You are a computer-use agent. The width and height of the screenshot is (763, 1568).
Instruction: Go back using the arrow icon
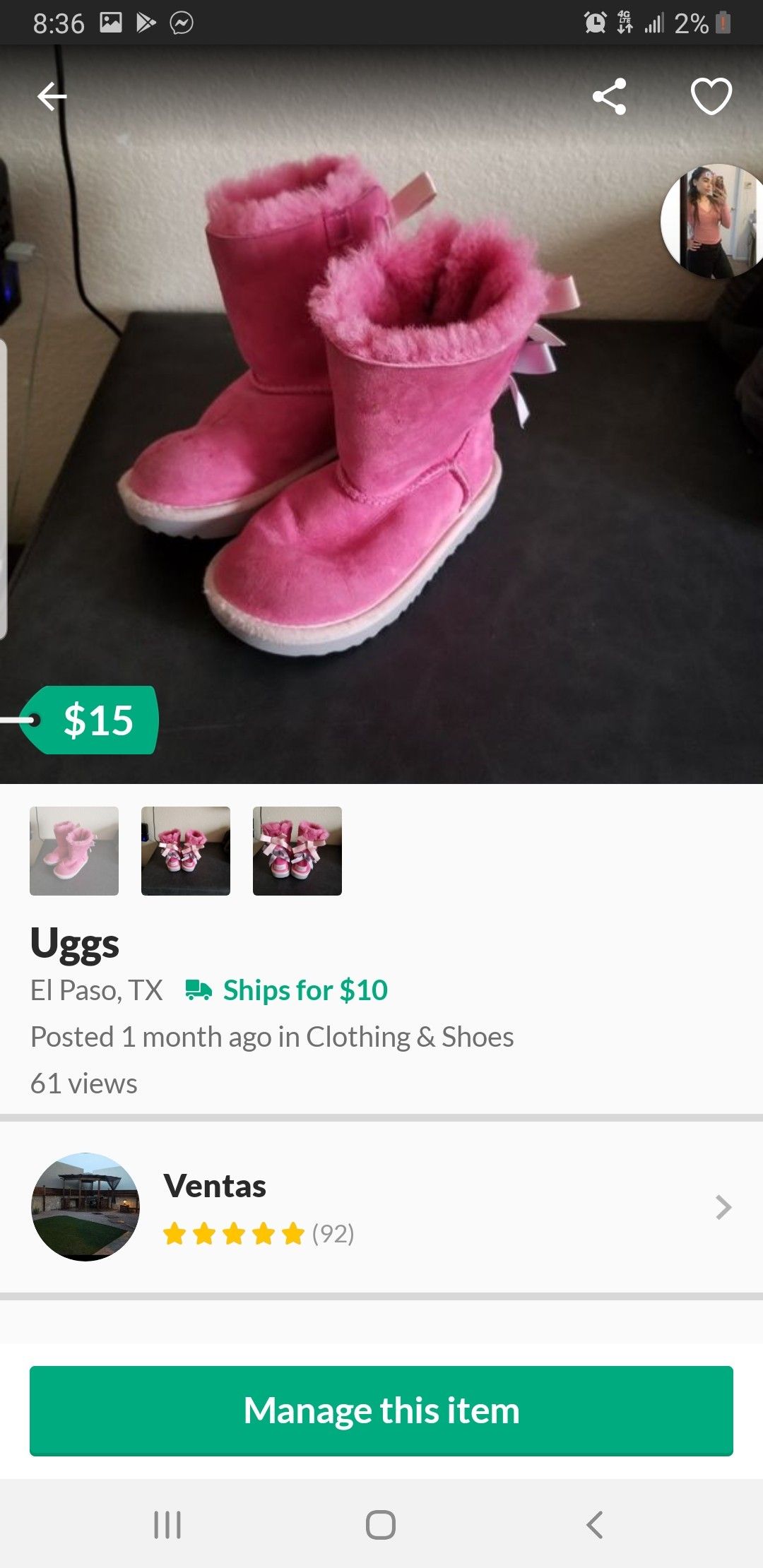(52, 96)
